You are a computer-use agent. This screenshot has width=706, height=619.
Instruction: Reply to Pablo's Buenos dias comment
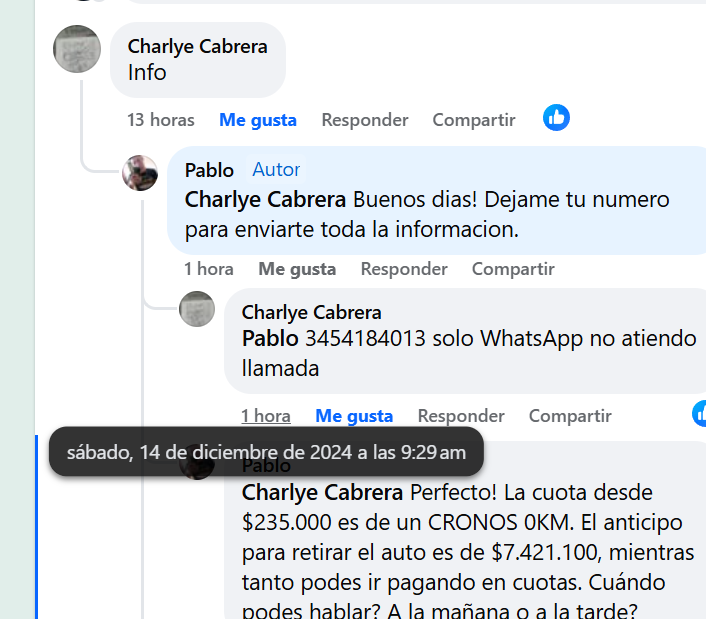403,269
